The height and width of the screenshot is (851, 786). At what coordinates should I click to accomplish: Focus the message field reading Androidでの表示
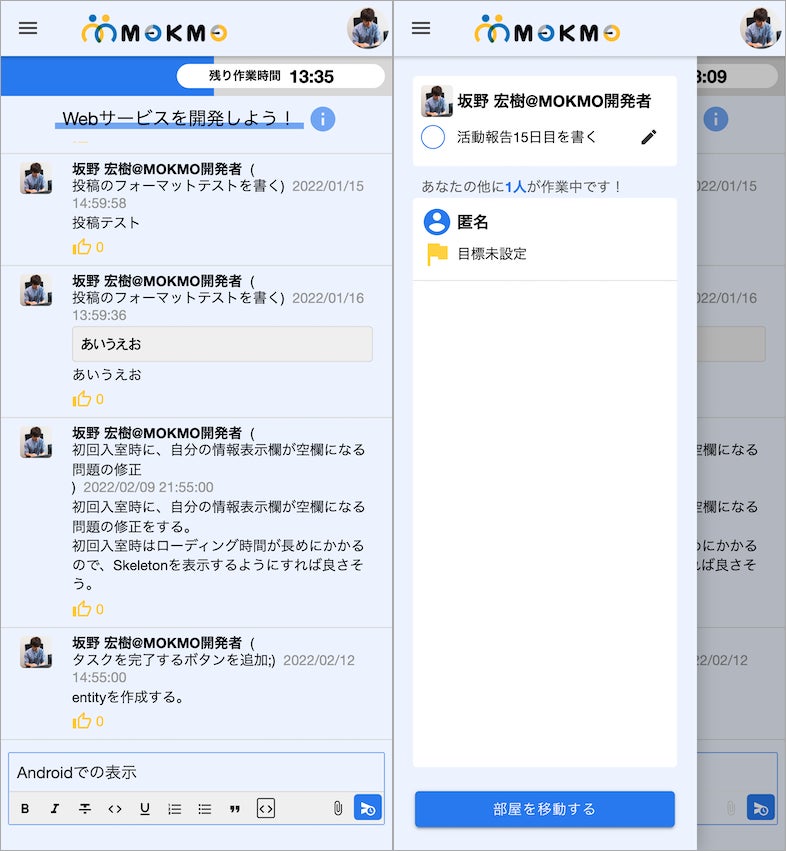pos(195,772)
